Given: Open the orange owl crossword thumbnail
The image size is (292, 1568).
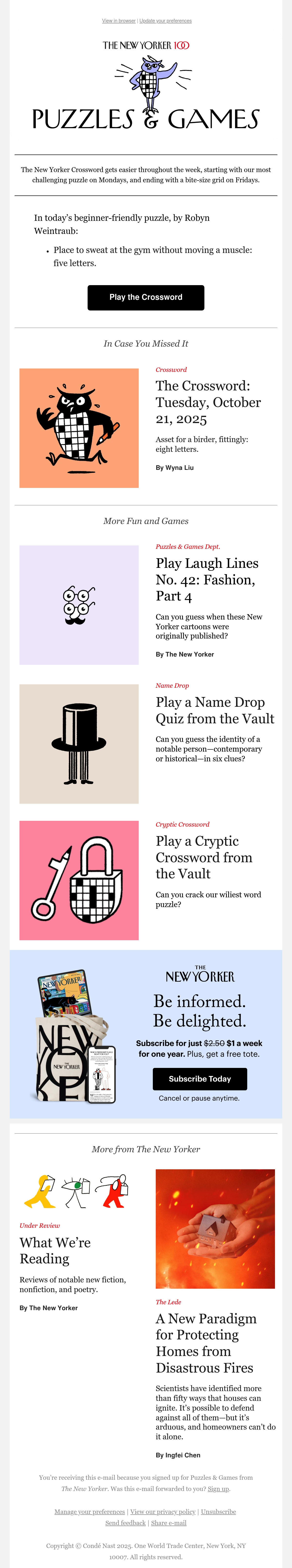Looking at the screenshot, I should (79, 428).
